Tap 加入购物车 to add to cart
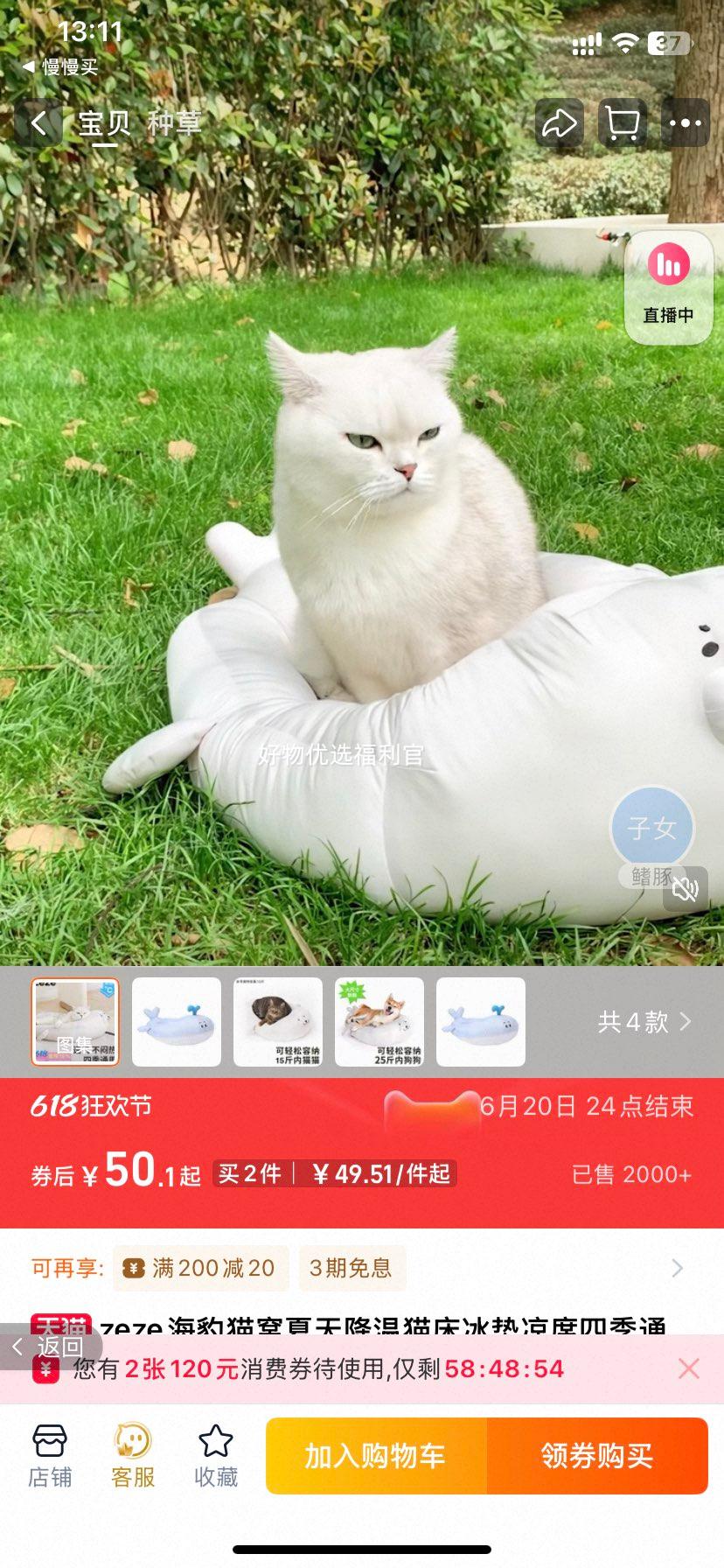The width and height of the screenshot is (724, 1568). point(376,1454)
